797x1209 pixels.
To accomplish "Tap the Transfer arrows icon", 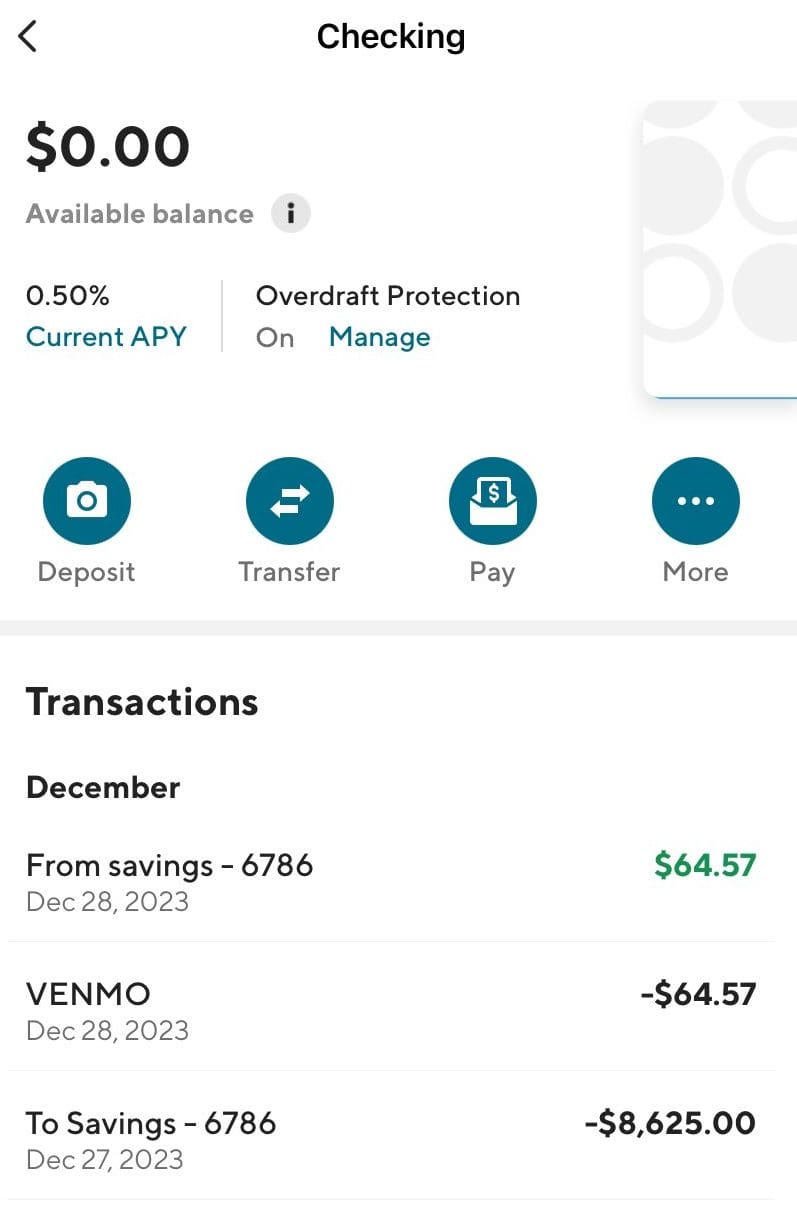I will click(289, 500).
